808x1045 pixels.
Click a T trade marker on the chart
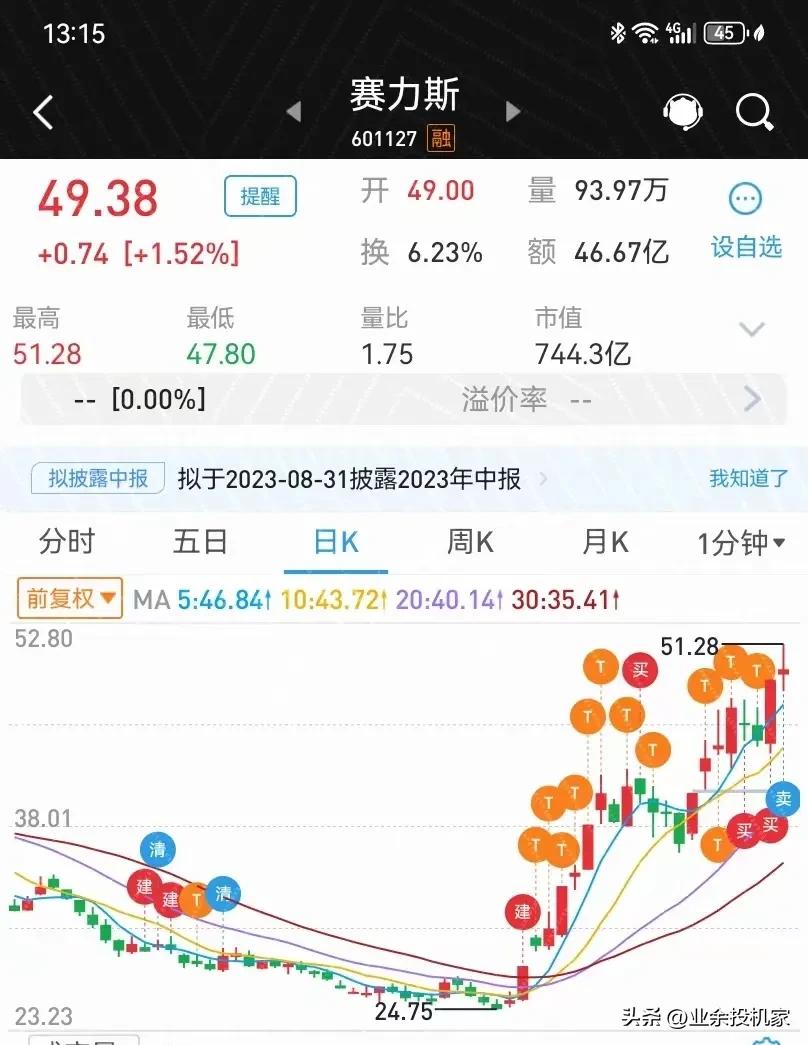pyautogui.click(x=600, y=667)
